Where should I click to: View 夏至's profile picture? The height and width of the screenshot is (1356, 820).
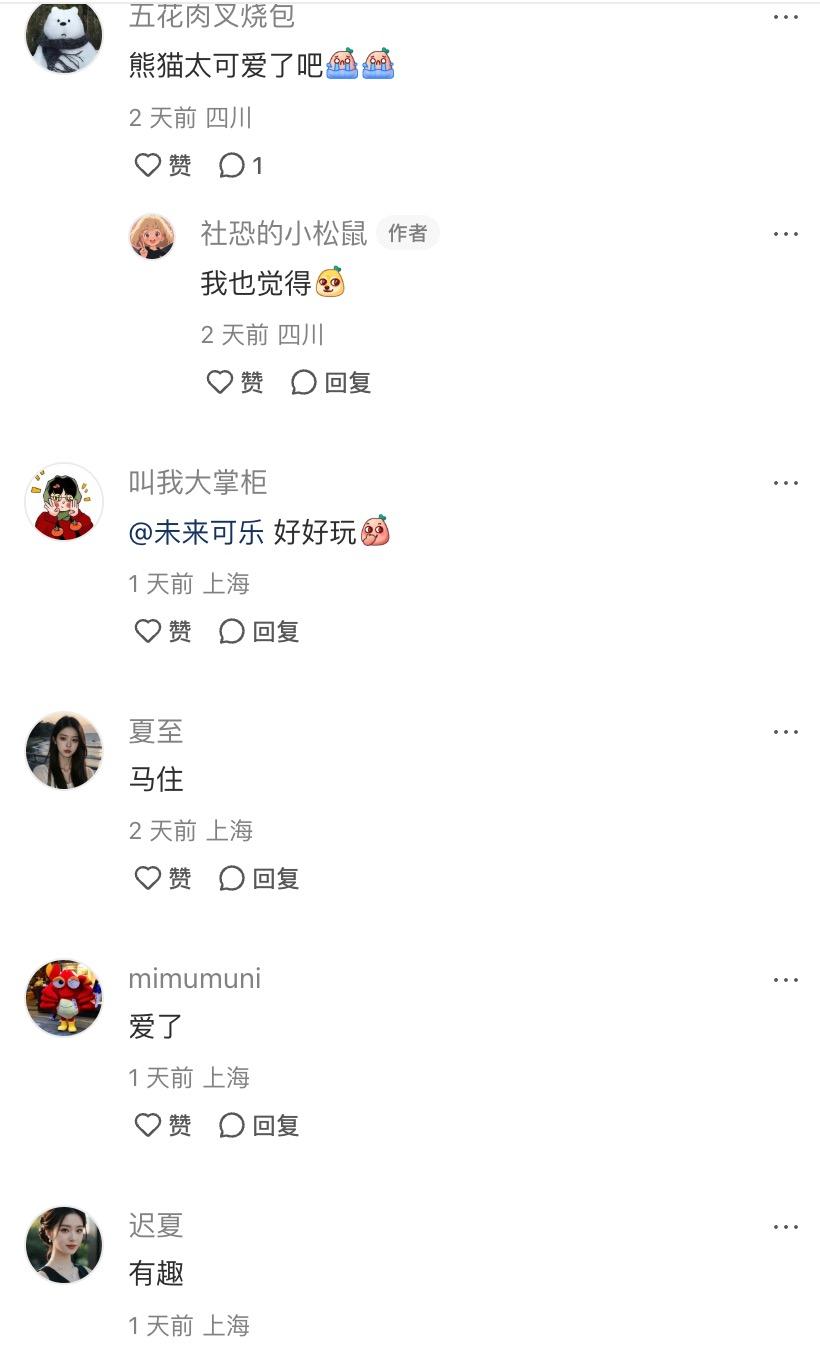click(64, 750)
